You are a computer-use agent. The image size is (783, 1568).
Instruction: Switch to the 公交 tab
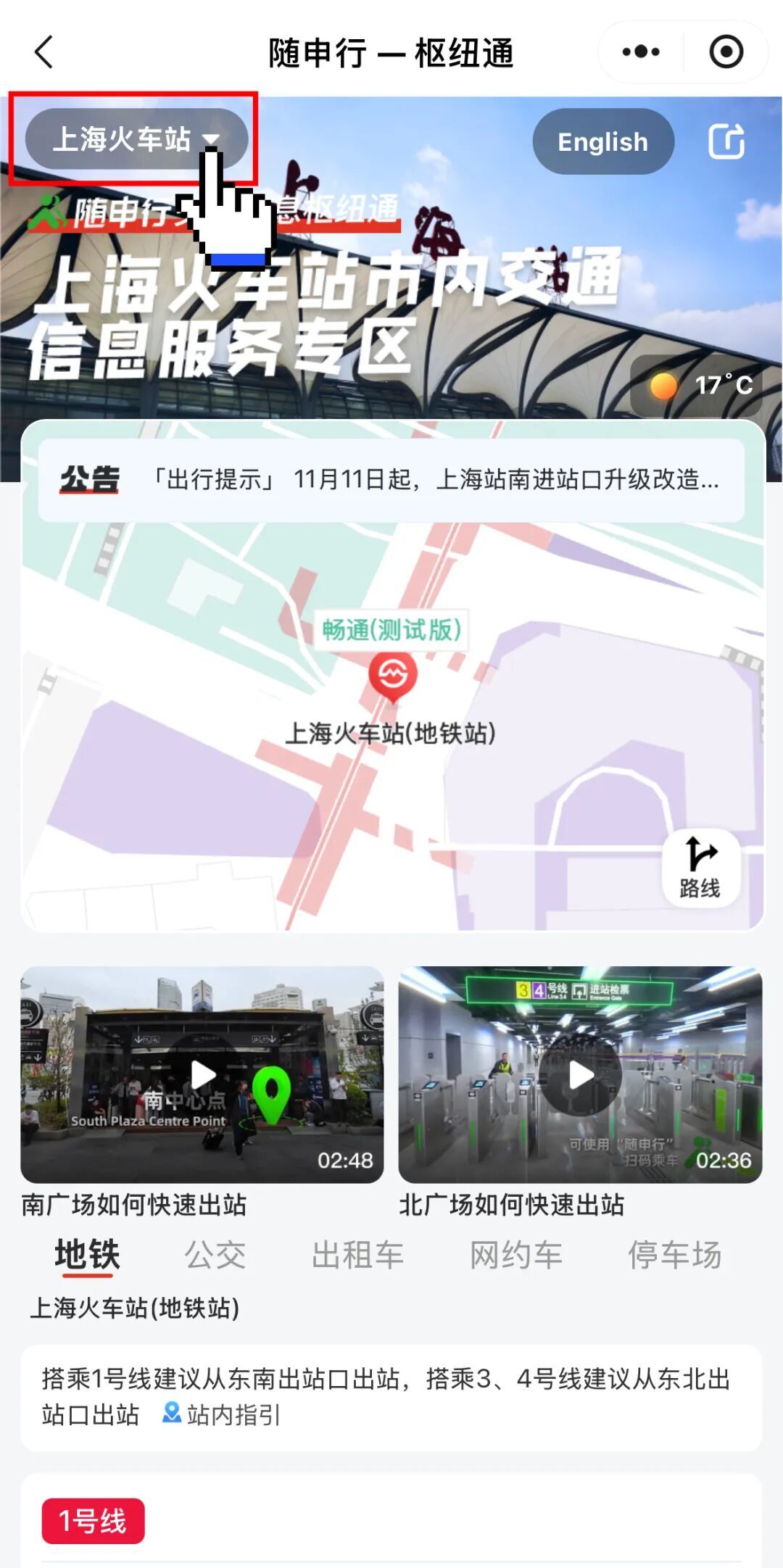[x=215, y=1255]
